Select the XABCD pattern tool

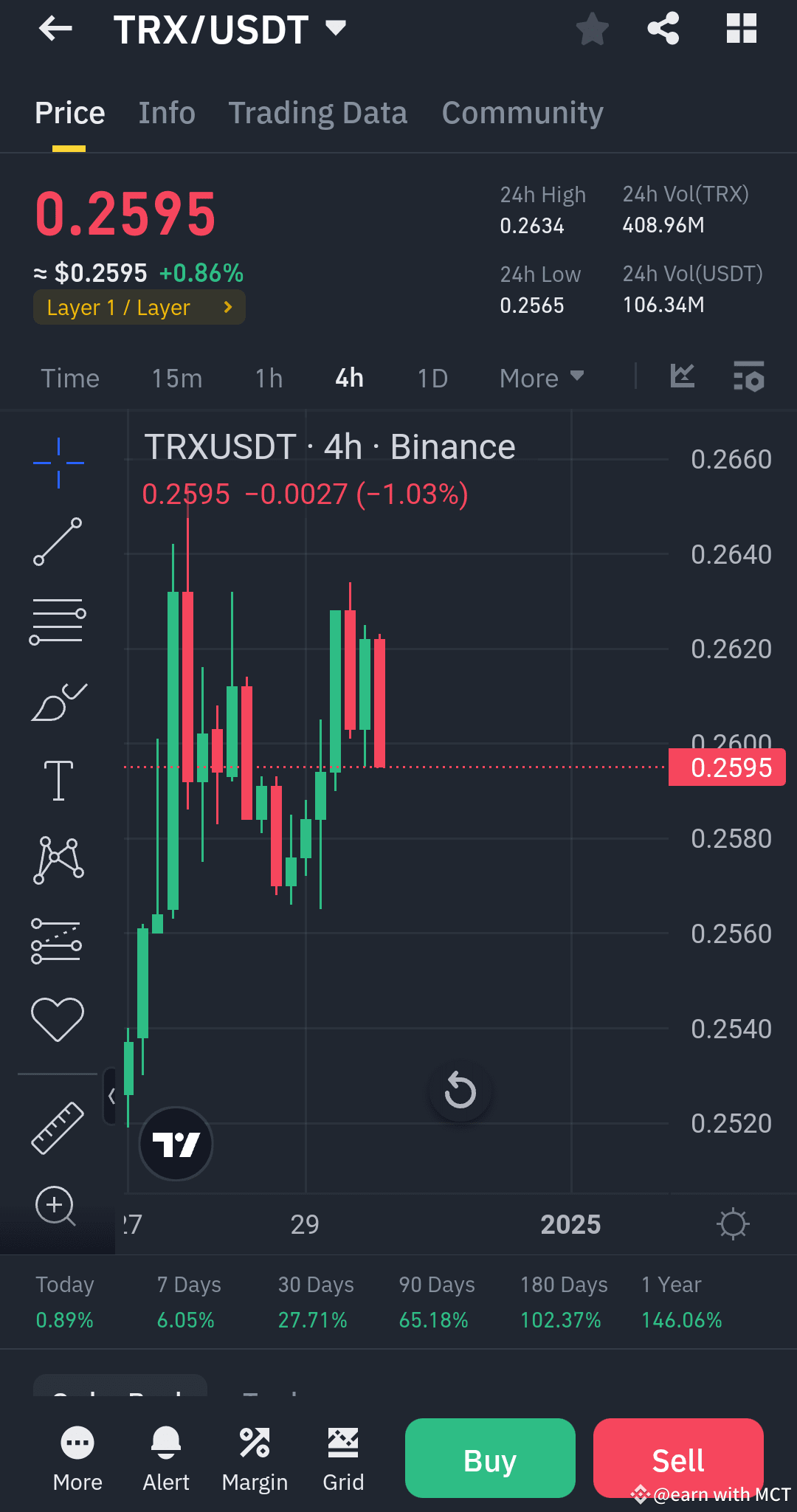click(x=58, y=860)
